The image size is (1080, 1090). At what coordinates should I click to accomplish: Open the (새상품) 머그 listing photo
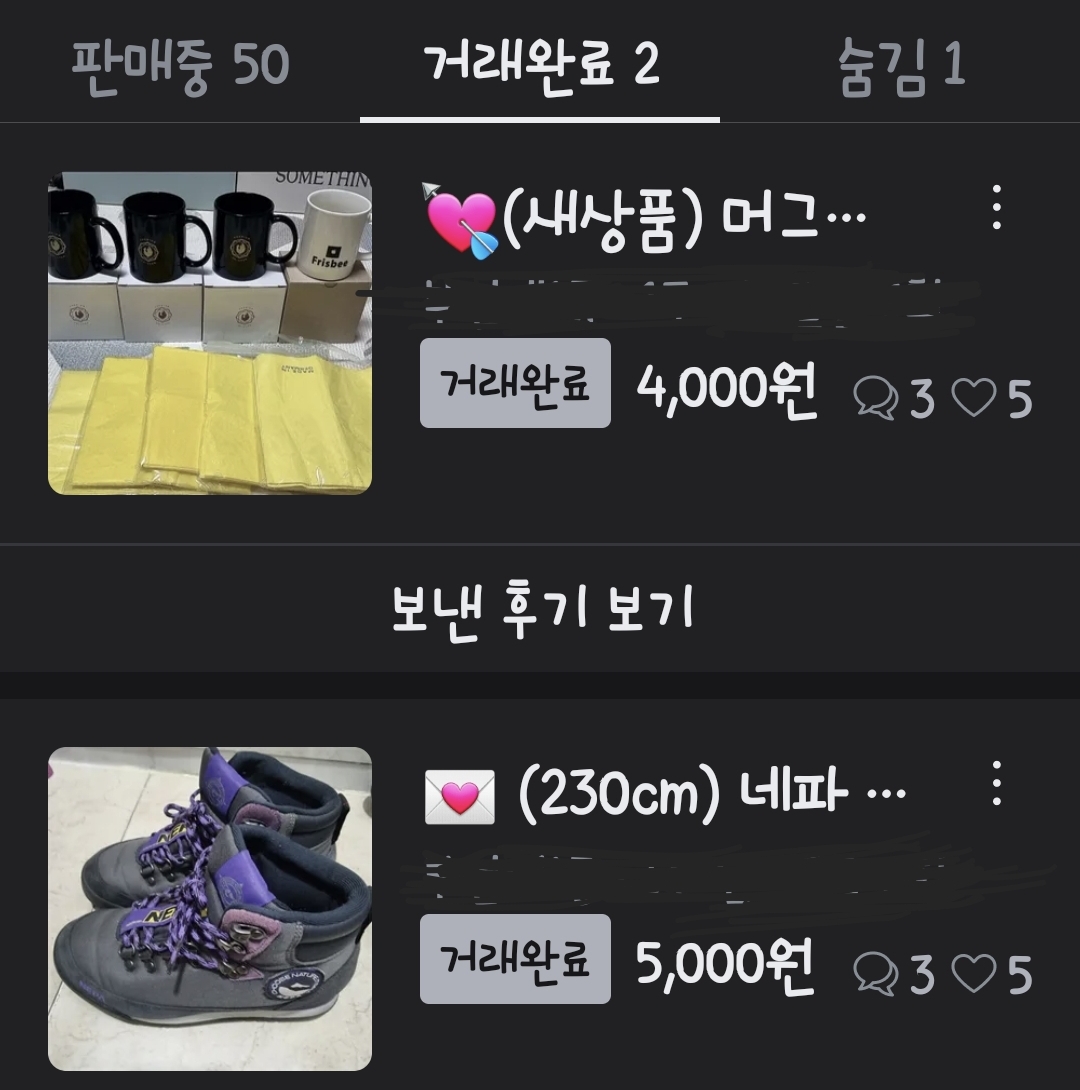coord(210,333)
